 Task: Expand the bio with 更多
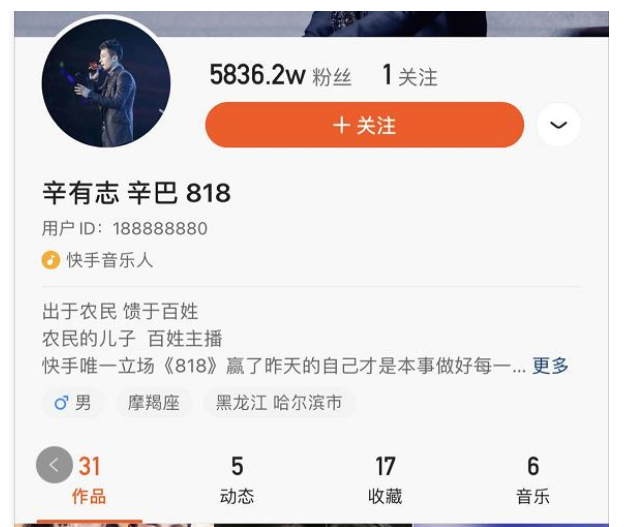pos(550,366)
